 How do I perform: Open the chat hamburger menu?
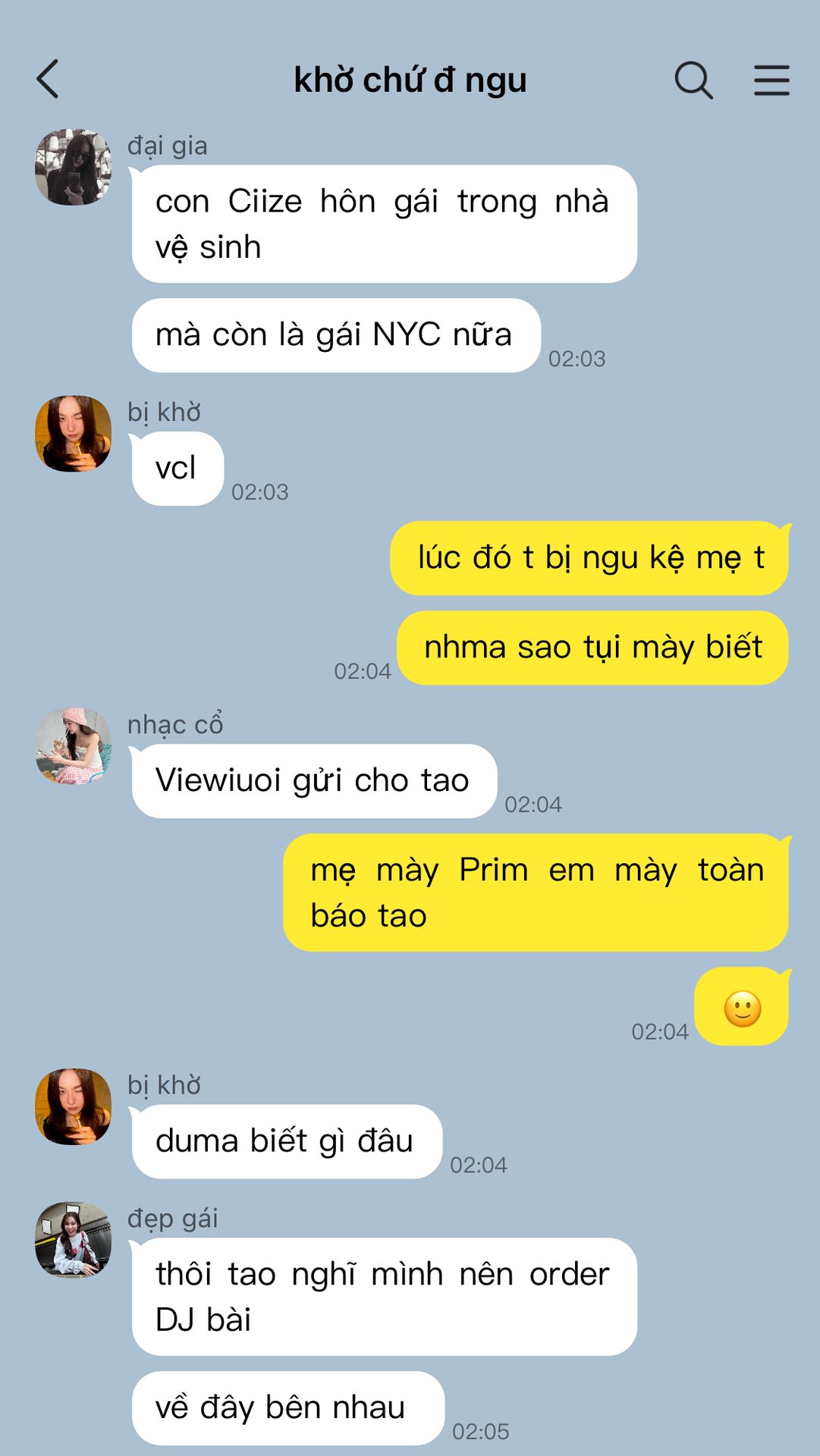pos(771,80)
